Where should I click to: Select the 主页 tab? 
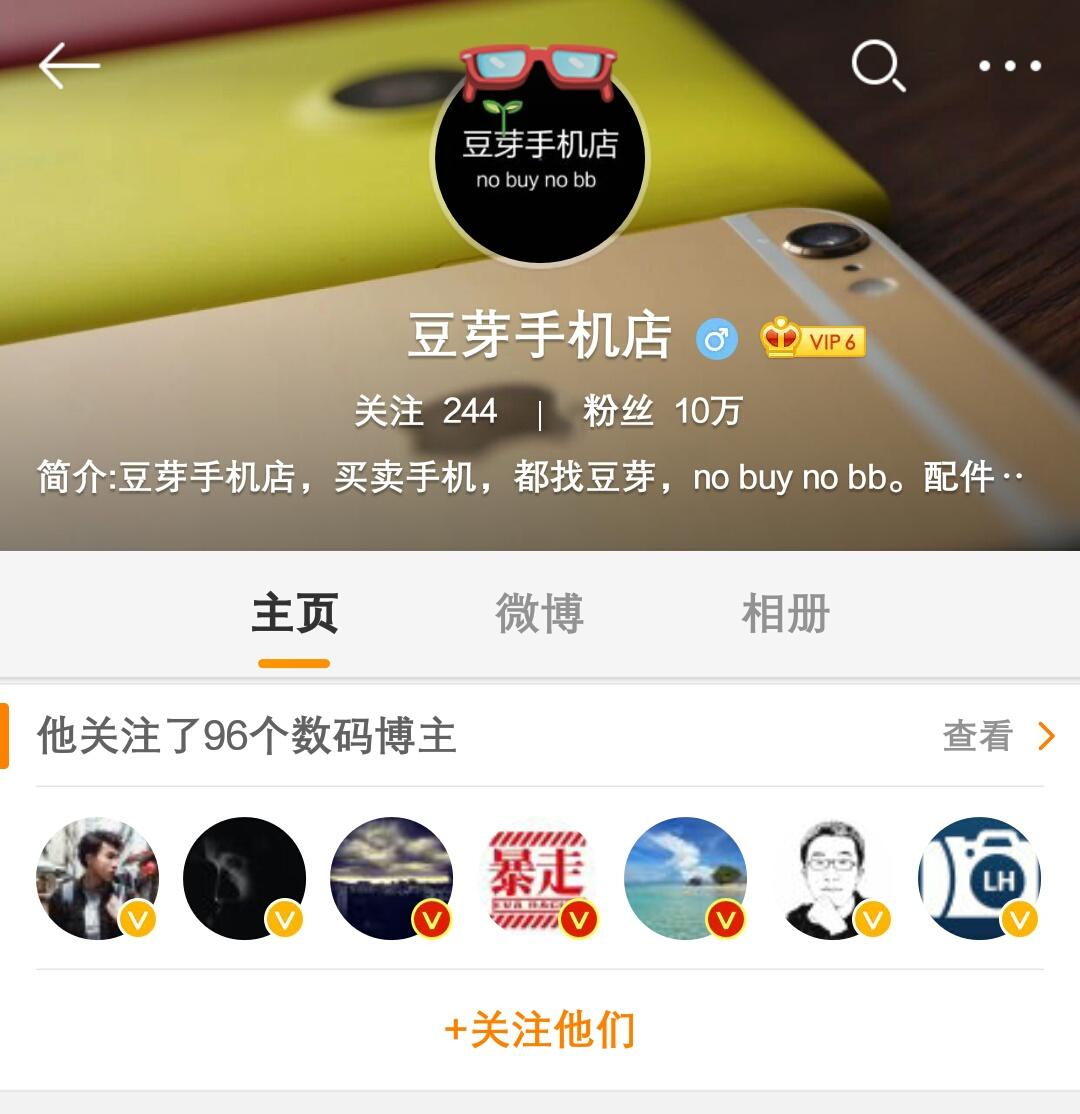click(295, 616)
